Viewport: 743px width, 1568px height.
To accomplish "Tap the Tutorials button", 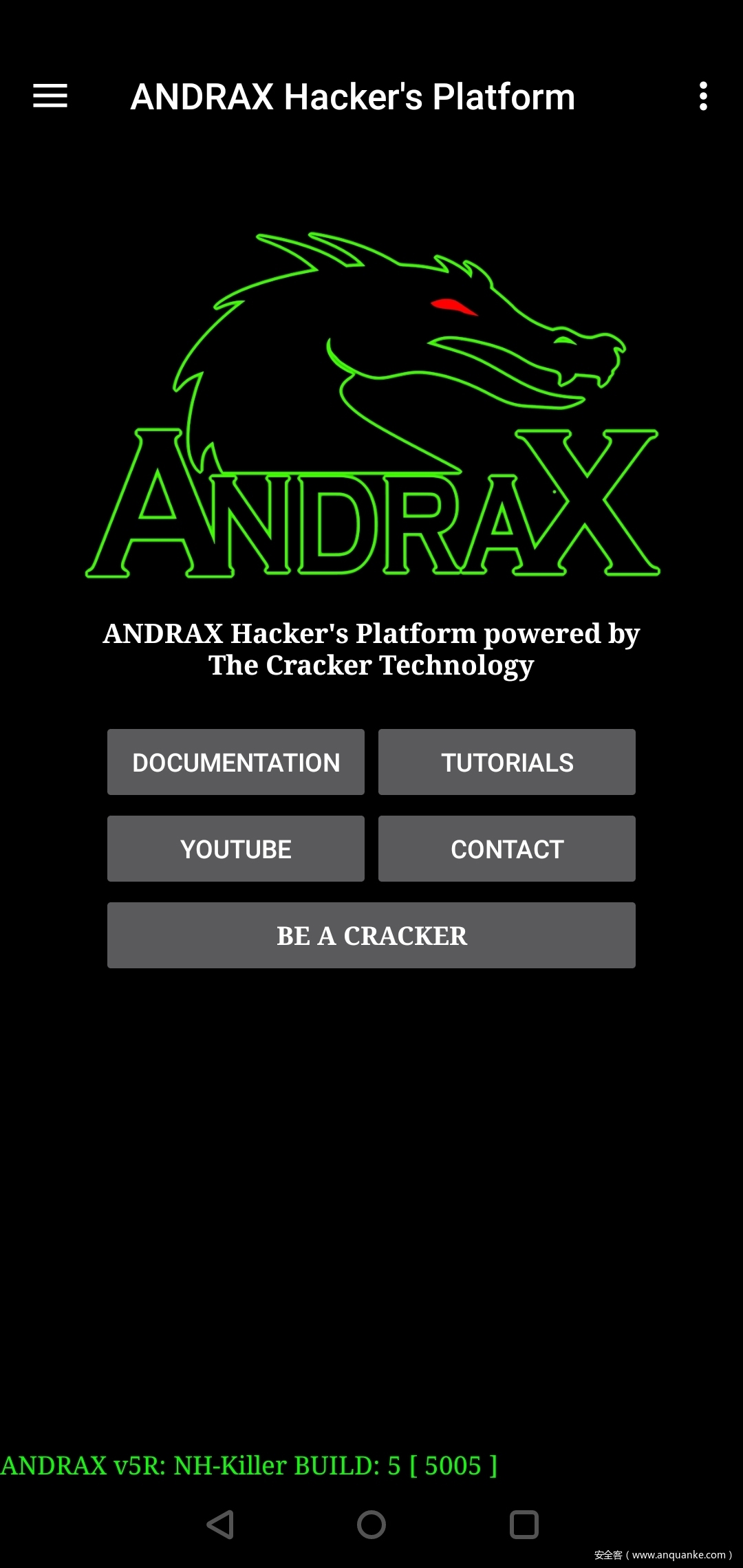I will 507,762.
